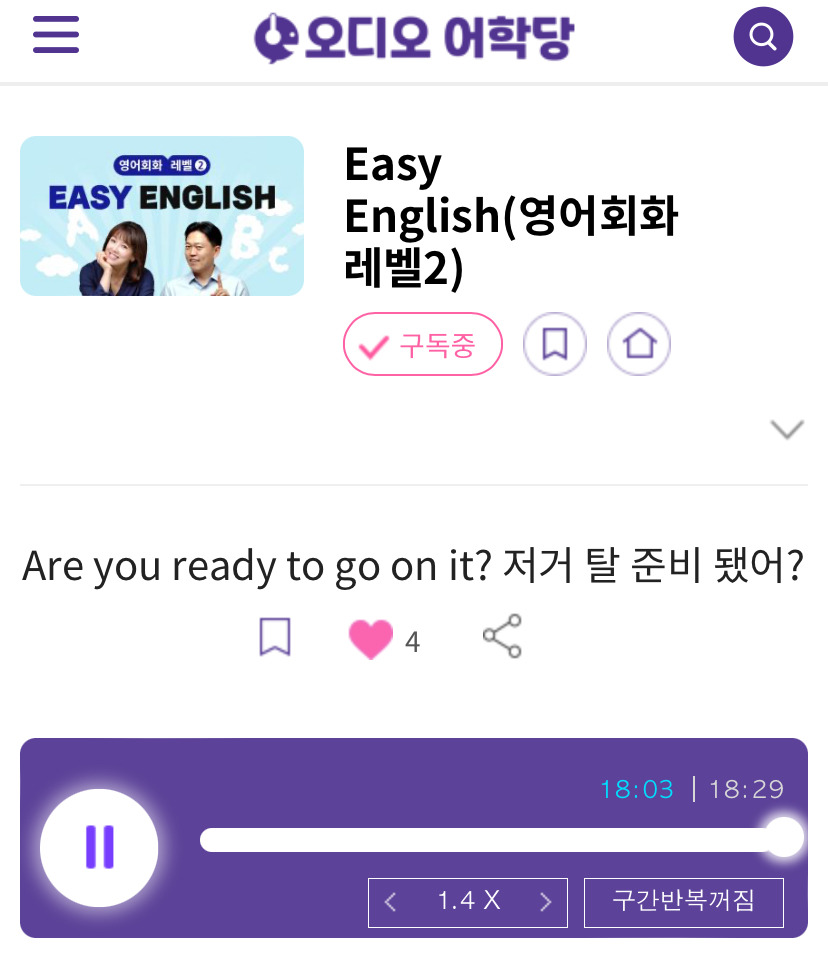Increase playback speed with right chevron

(546, 901)
